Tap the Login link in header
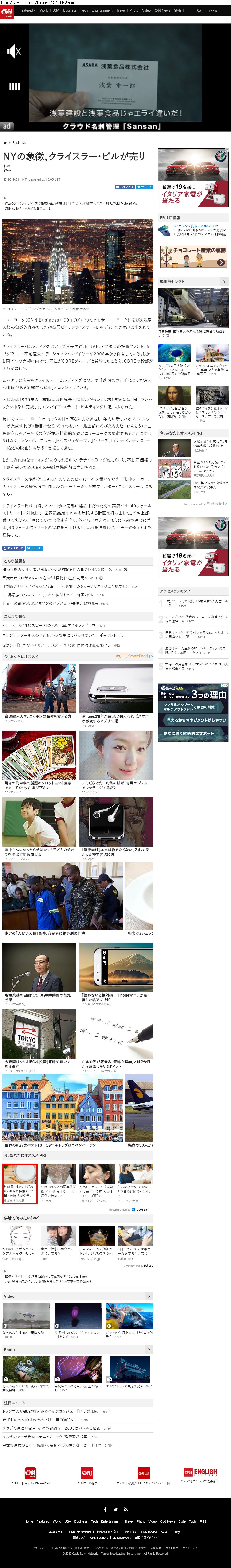Screen dimensions: 231x1568 (x=213, y=11)
